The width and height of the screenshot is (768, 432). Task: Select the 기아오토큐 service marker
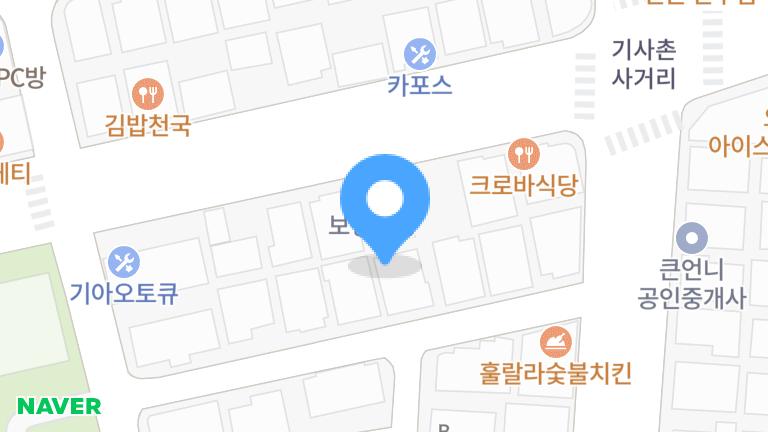tap(124, 263)
